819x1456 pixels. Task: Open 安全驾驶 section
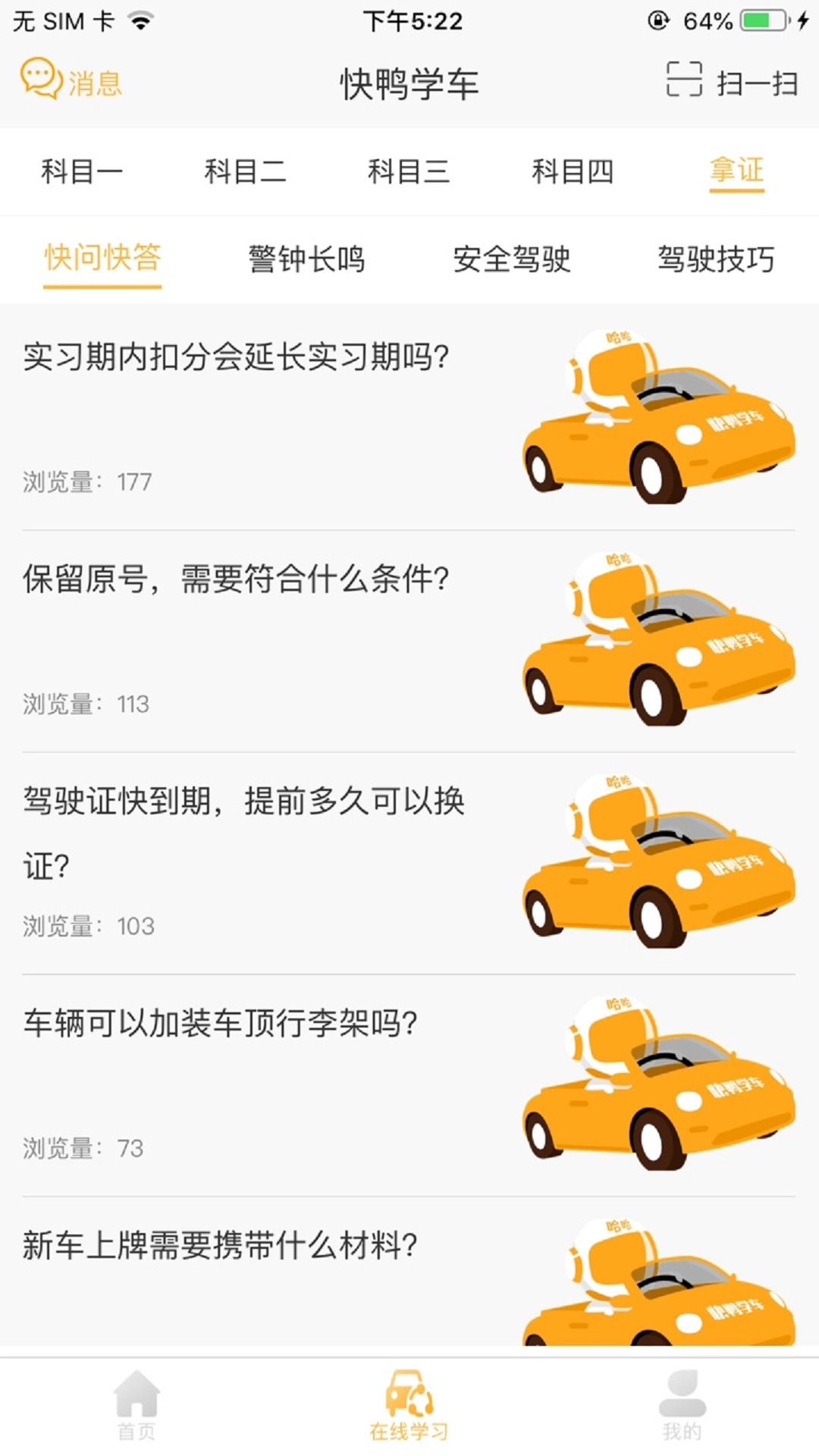(512, 259)
